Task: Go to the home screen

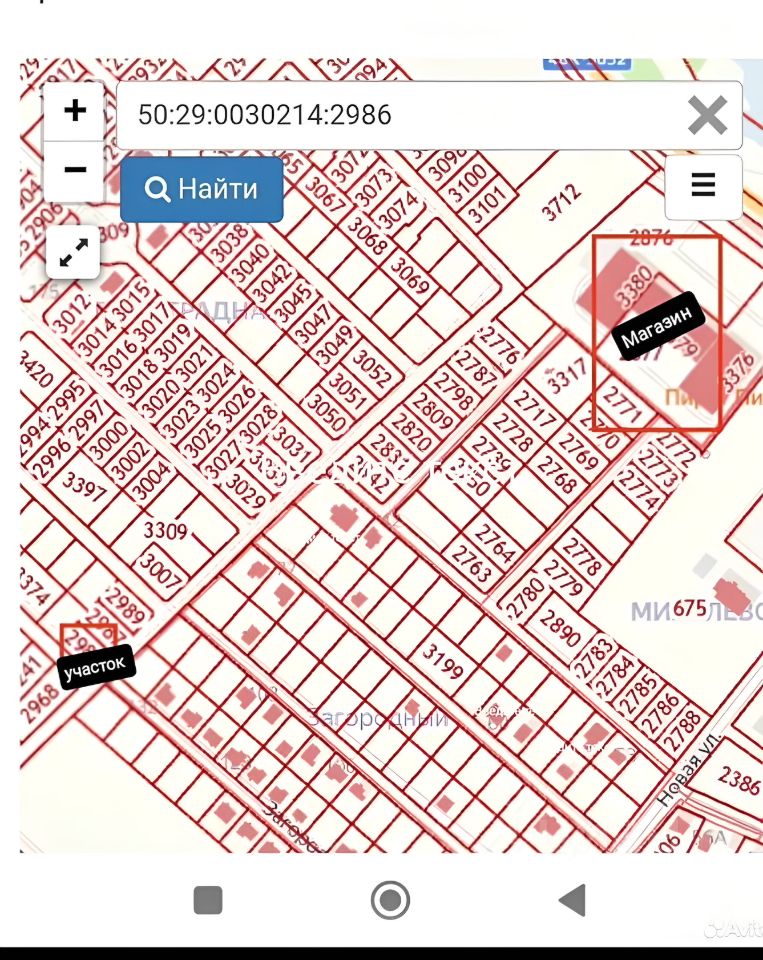Action: (390, 900)
